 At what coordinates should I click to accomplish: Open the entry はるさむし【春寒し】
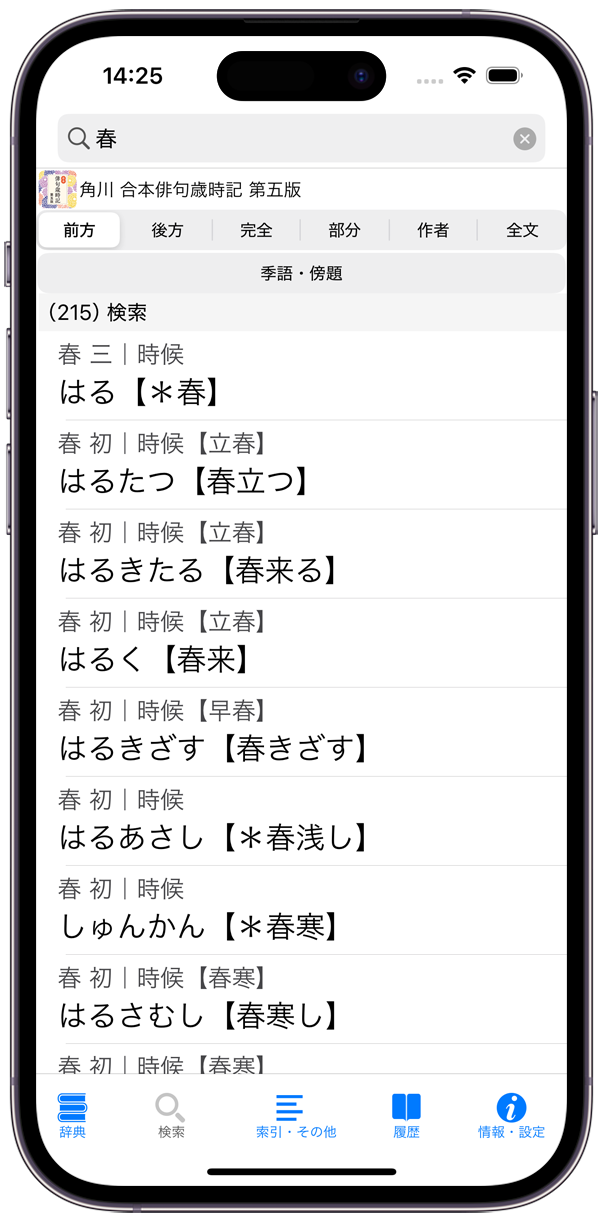(x=300, y=999)
